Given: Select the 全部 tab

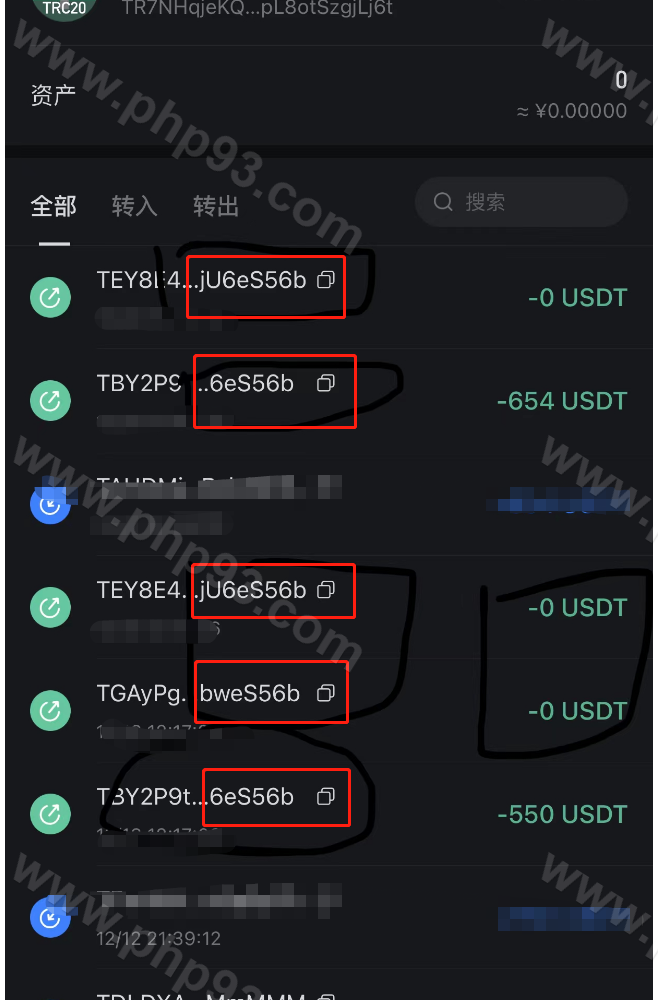Looking at the screenshot, I should [x=53, y=206].
